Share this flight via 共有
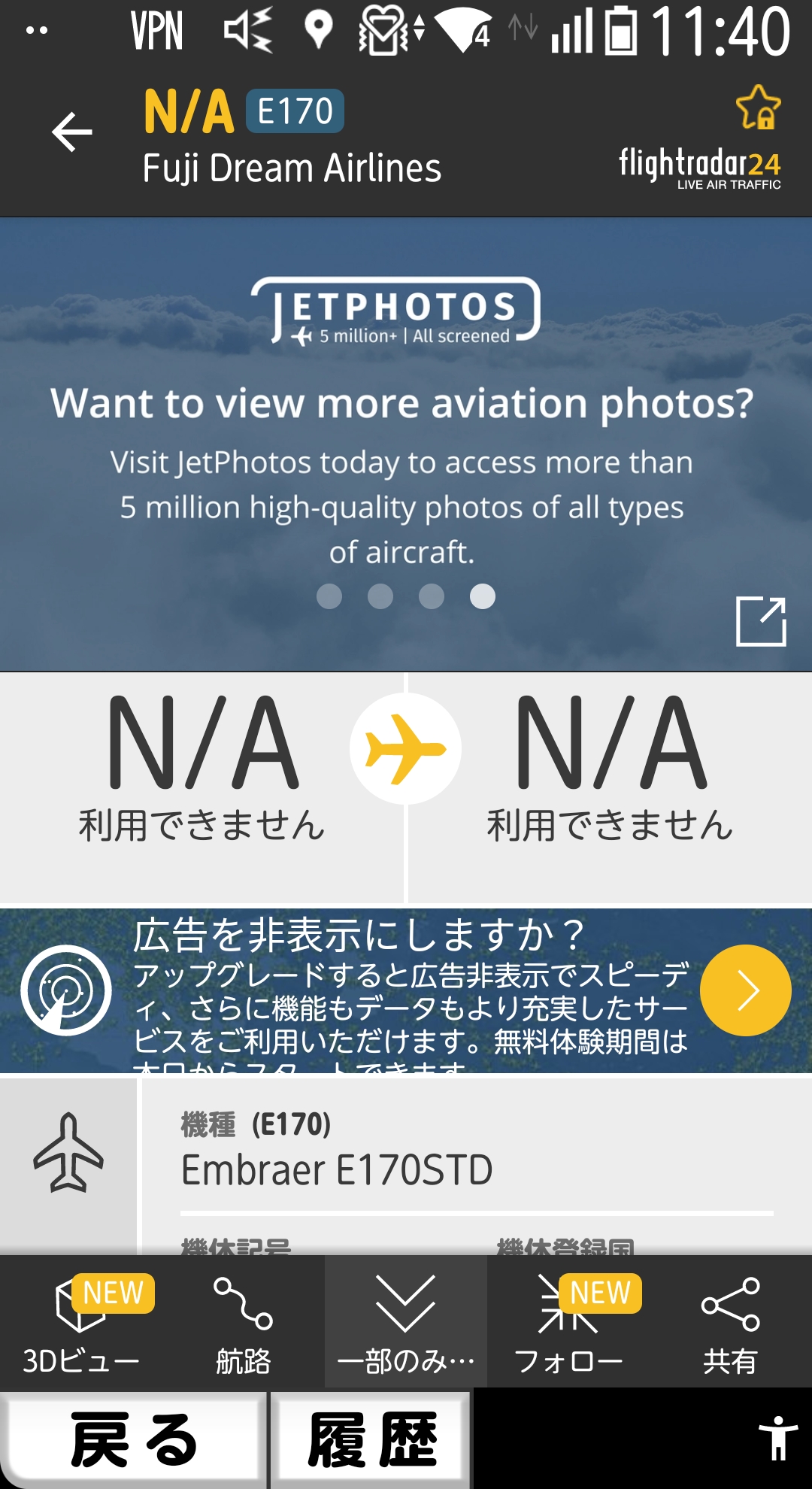 coord(730,1324)
